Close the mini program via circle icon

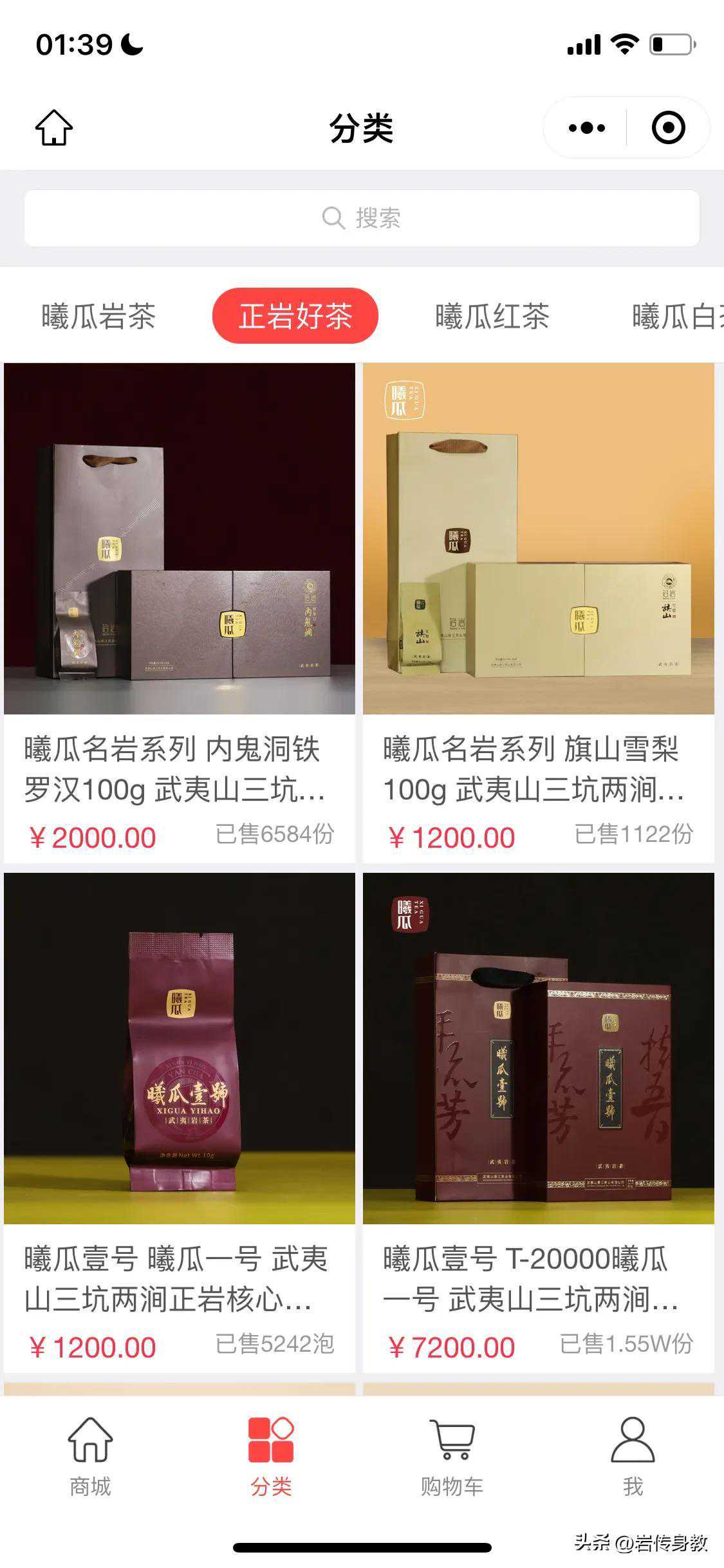point(668,127)
